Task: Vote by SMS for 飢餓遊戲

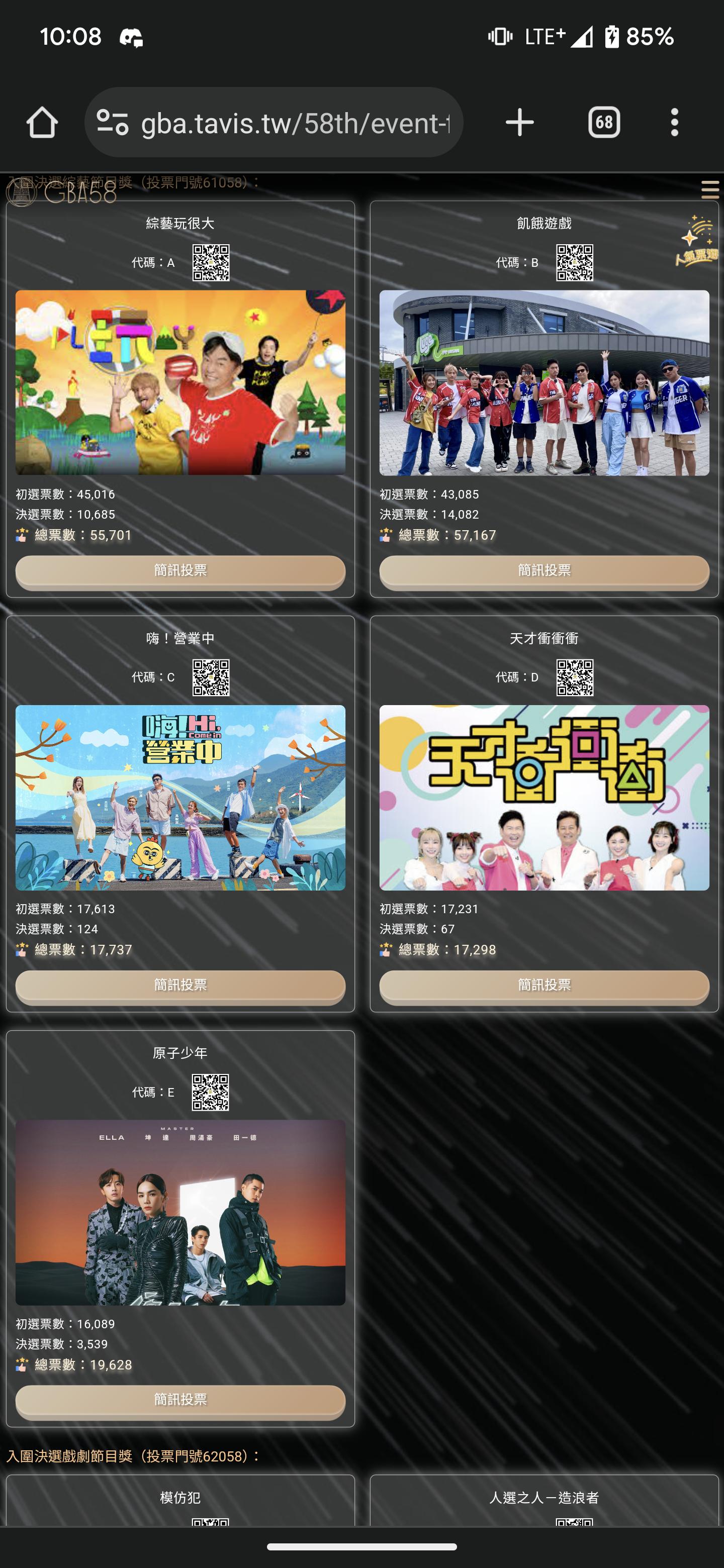Action: pos(544,570)
